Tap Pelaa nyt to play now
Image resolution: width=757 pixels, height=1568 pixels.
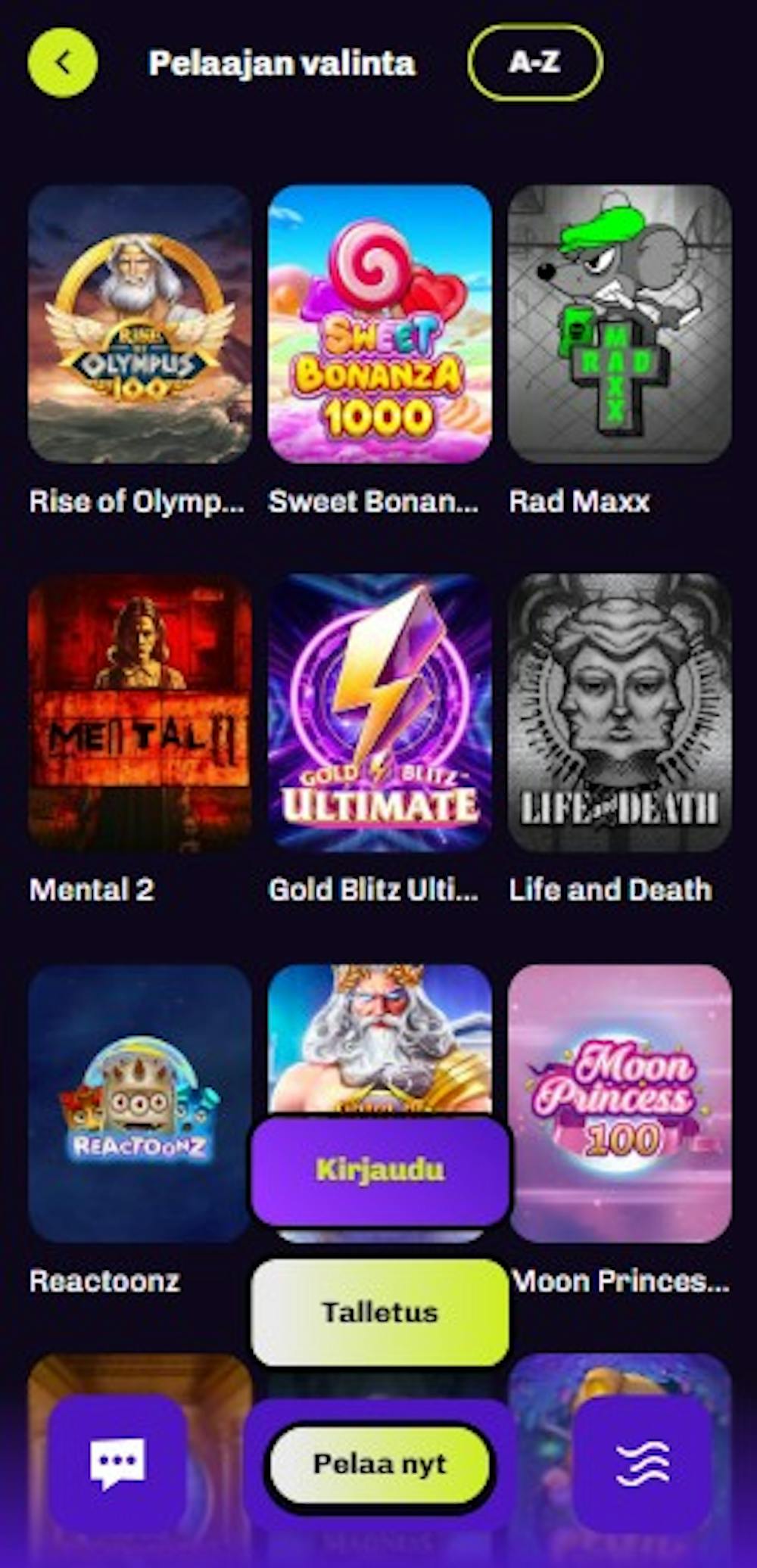pyautogui.click(x=380, y=1464)
